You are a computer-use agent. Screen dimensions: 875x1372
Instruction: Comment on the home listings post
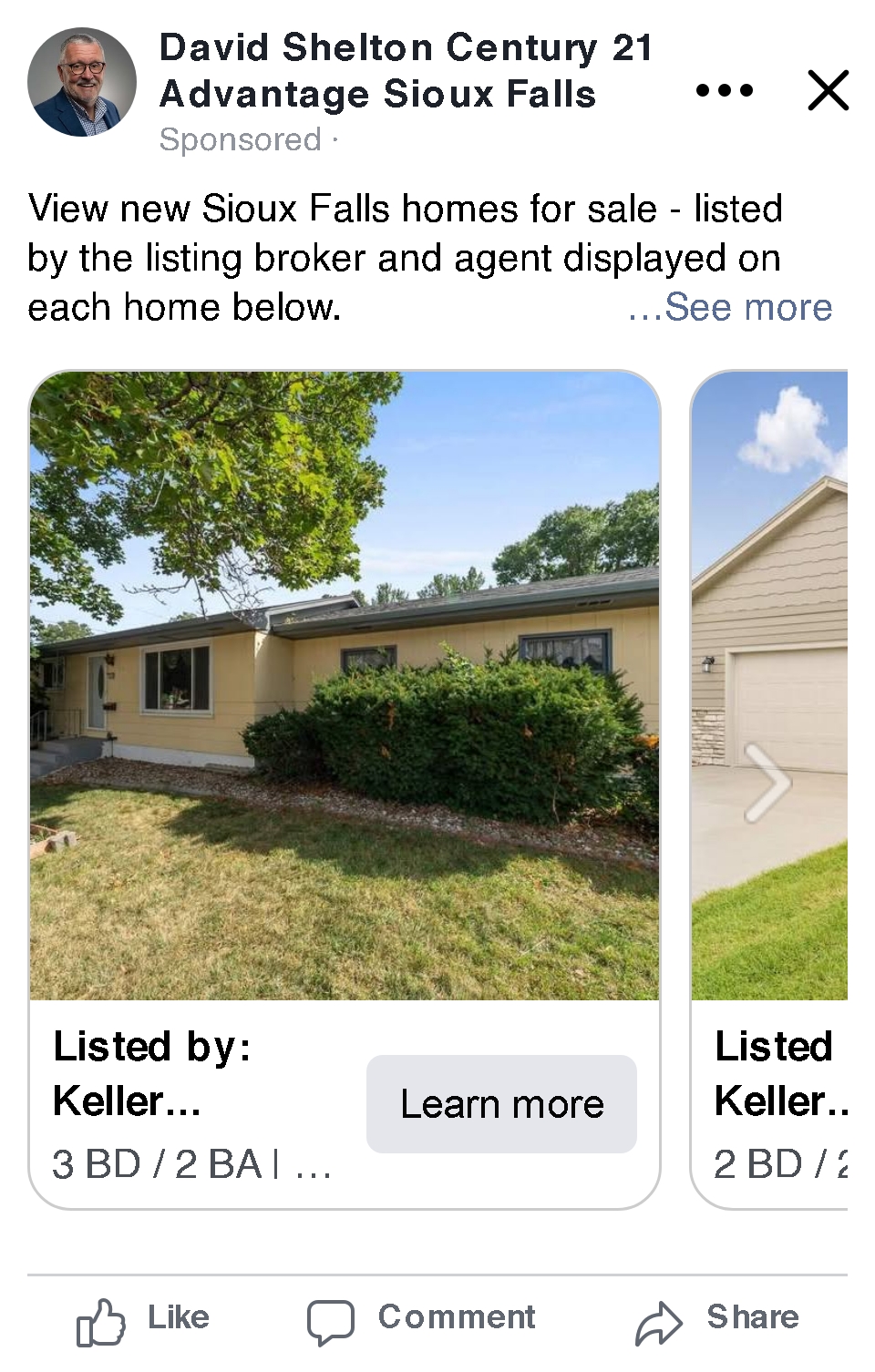click(421, 1320)
